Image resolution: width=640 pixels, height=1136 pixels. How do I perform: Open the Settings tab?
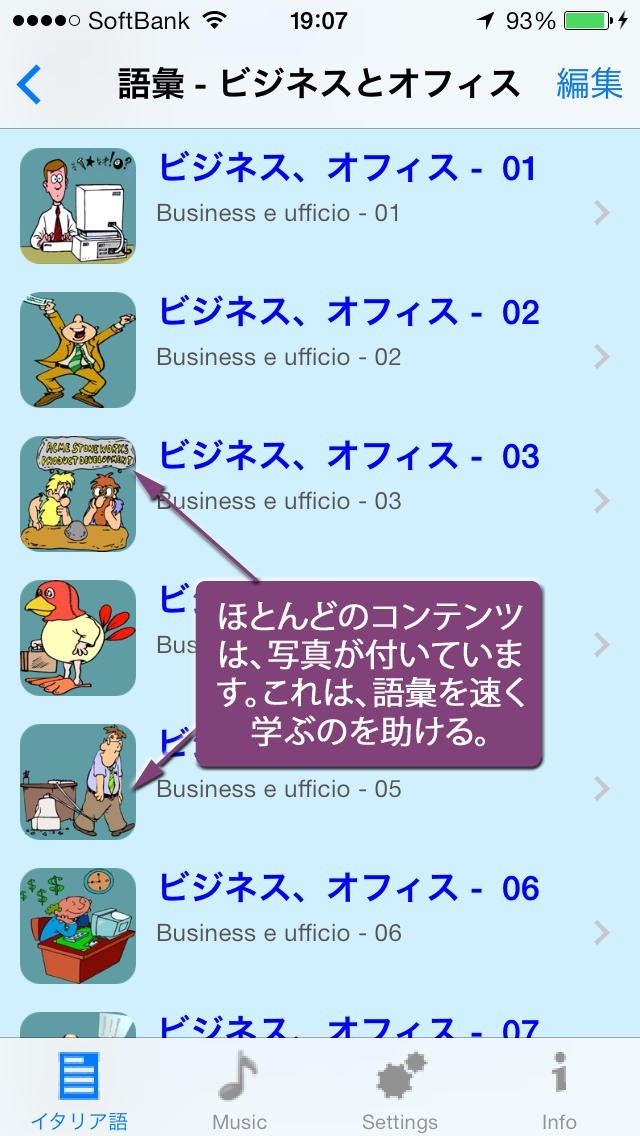point(400,1090)
